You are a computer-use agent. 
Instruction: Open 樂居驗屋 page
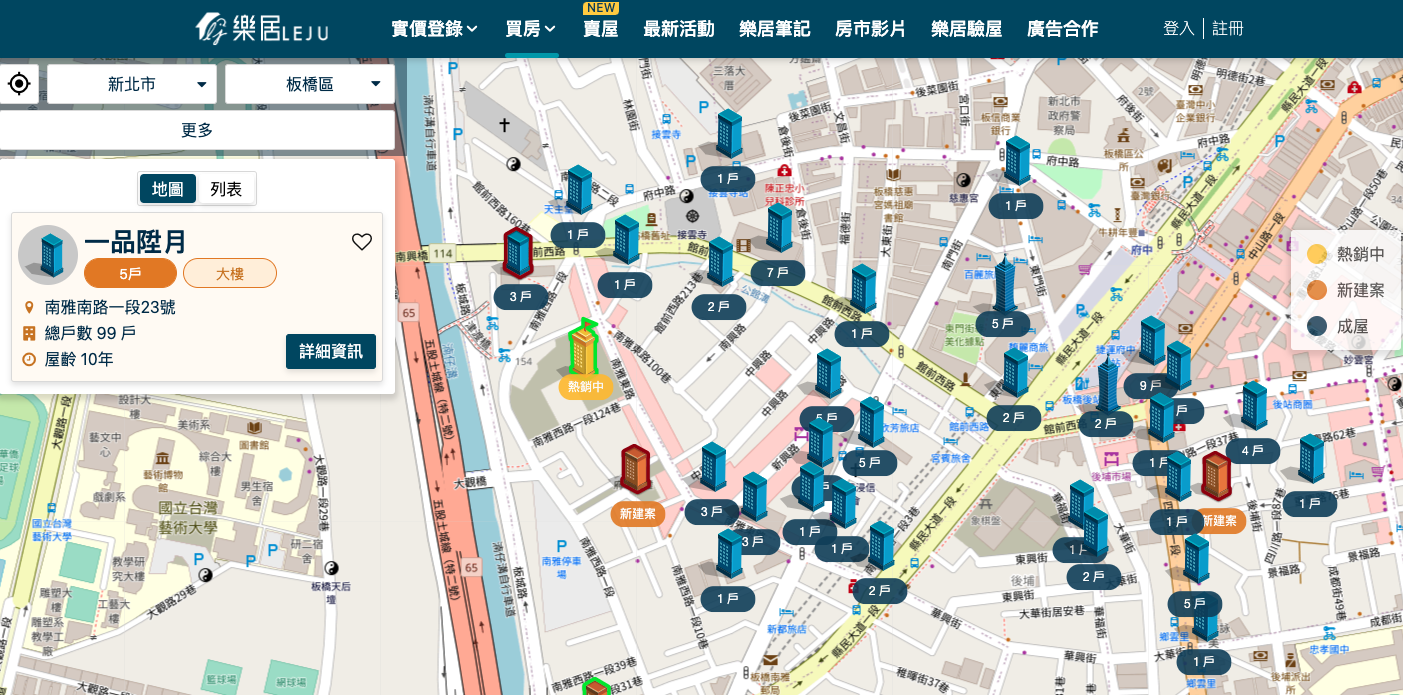(x=966, y=29)
